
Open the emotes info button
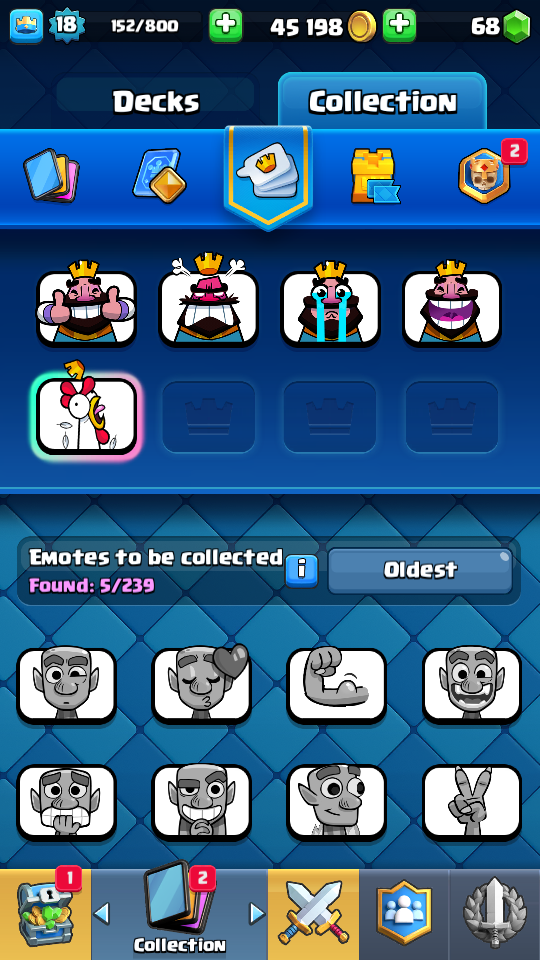click(x=301, y=570)
